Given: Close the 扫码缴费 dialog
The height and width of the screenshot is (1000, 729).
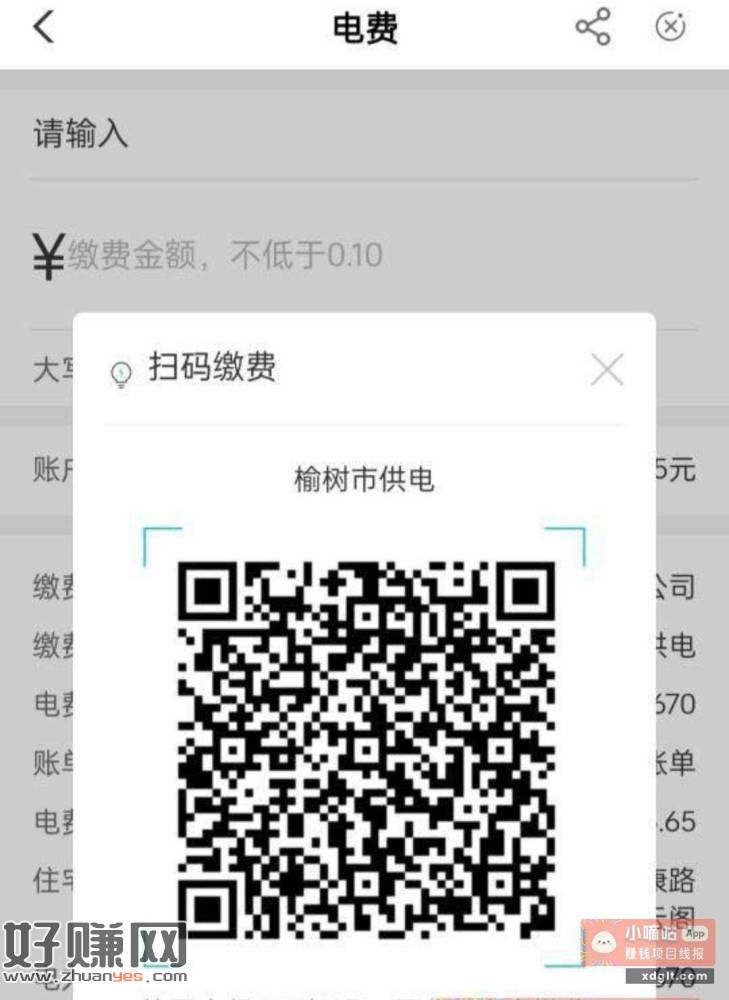Looking at the screenshot, I should [x=607, y=370].
